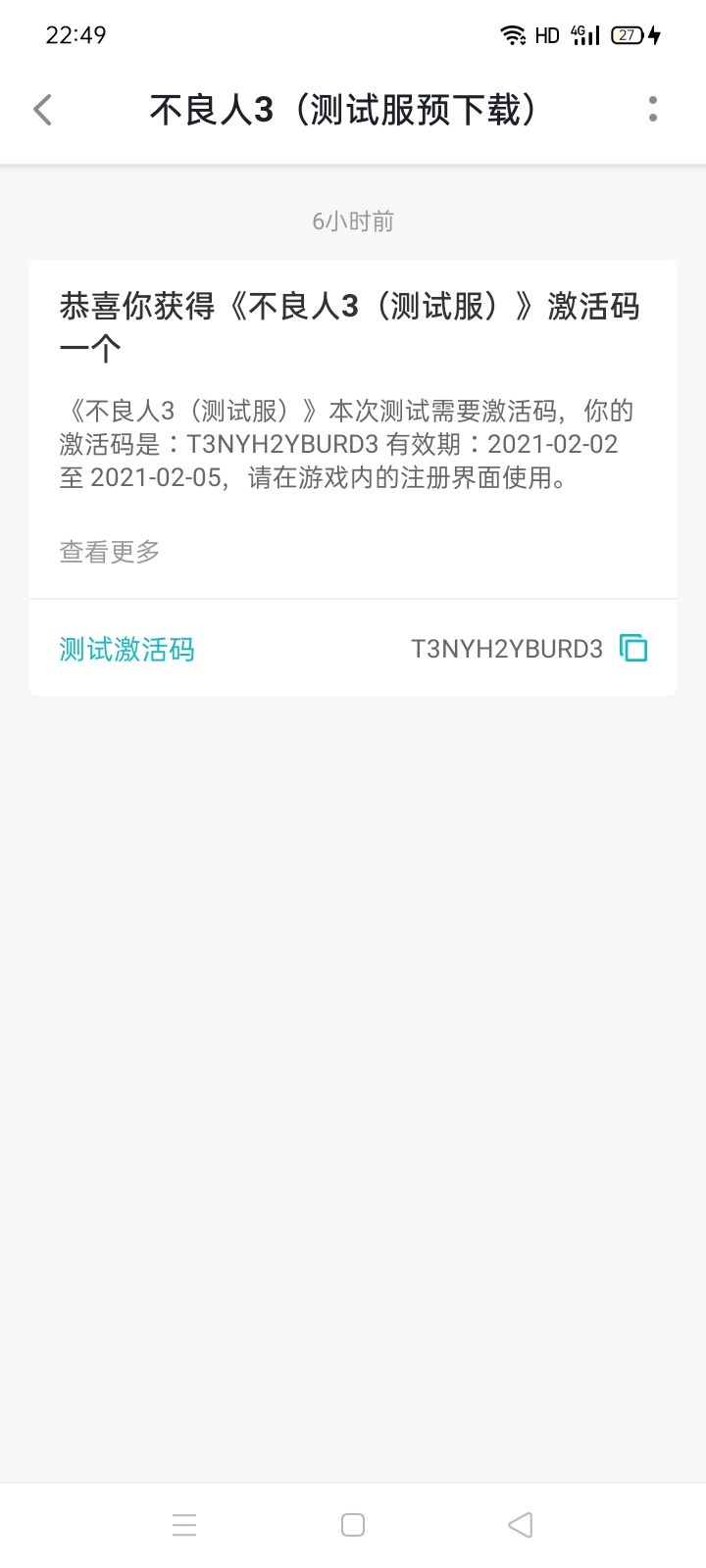This screenshot has height=1568, width=706.
Task: Open the three-dot overflow menu
Action: [653, 111]
